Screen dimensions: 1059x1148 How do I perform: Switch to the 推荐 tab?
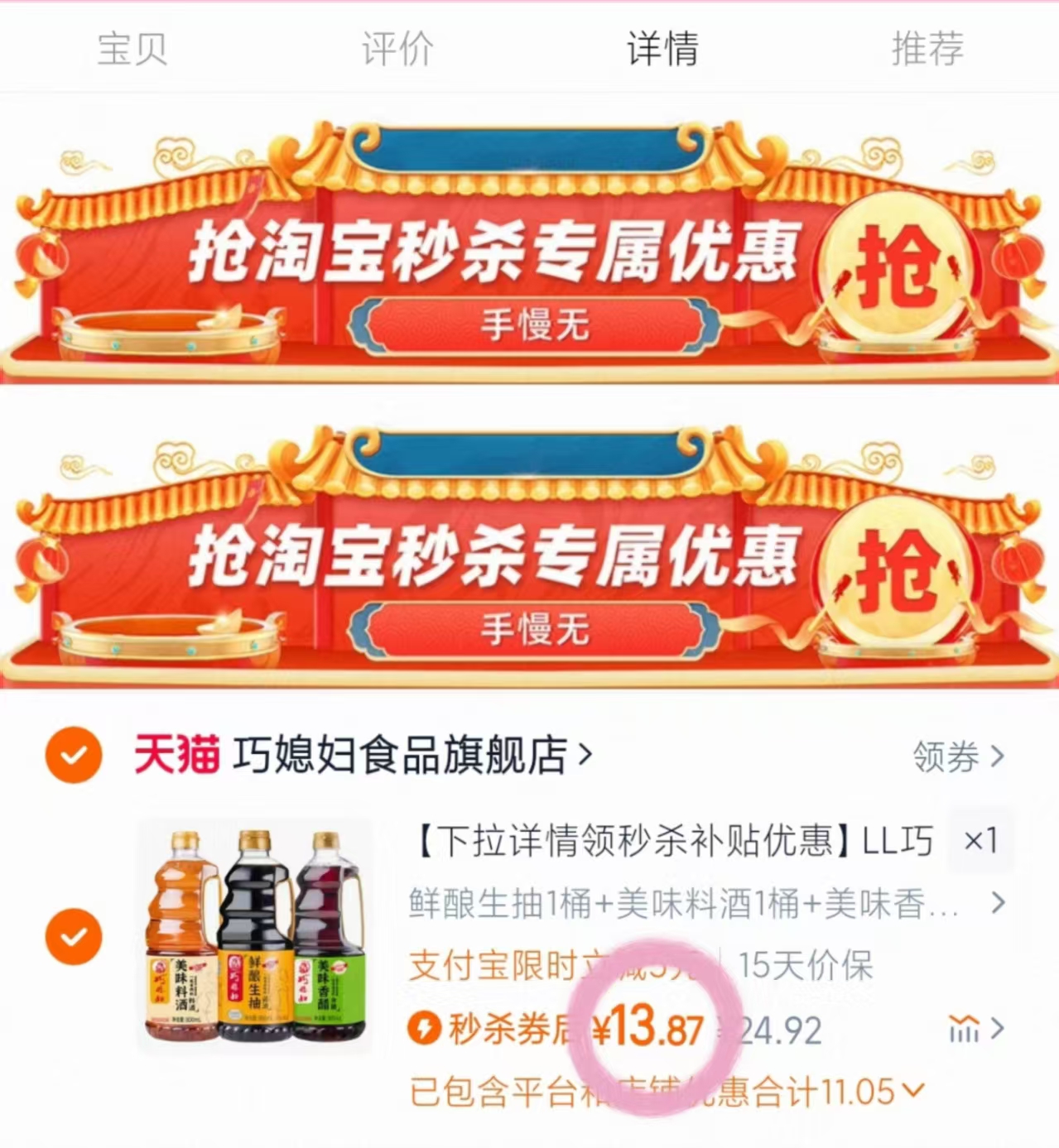927,49
